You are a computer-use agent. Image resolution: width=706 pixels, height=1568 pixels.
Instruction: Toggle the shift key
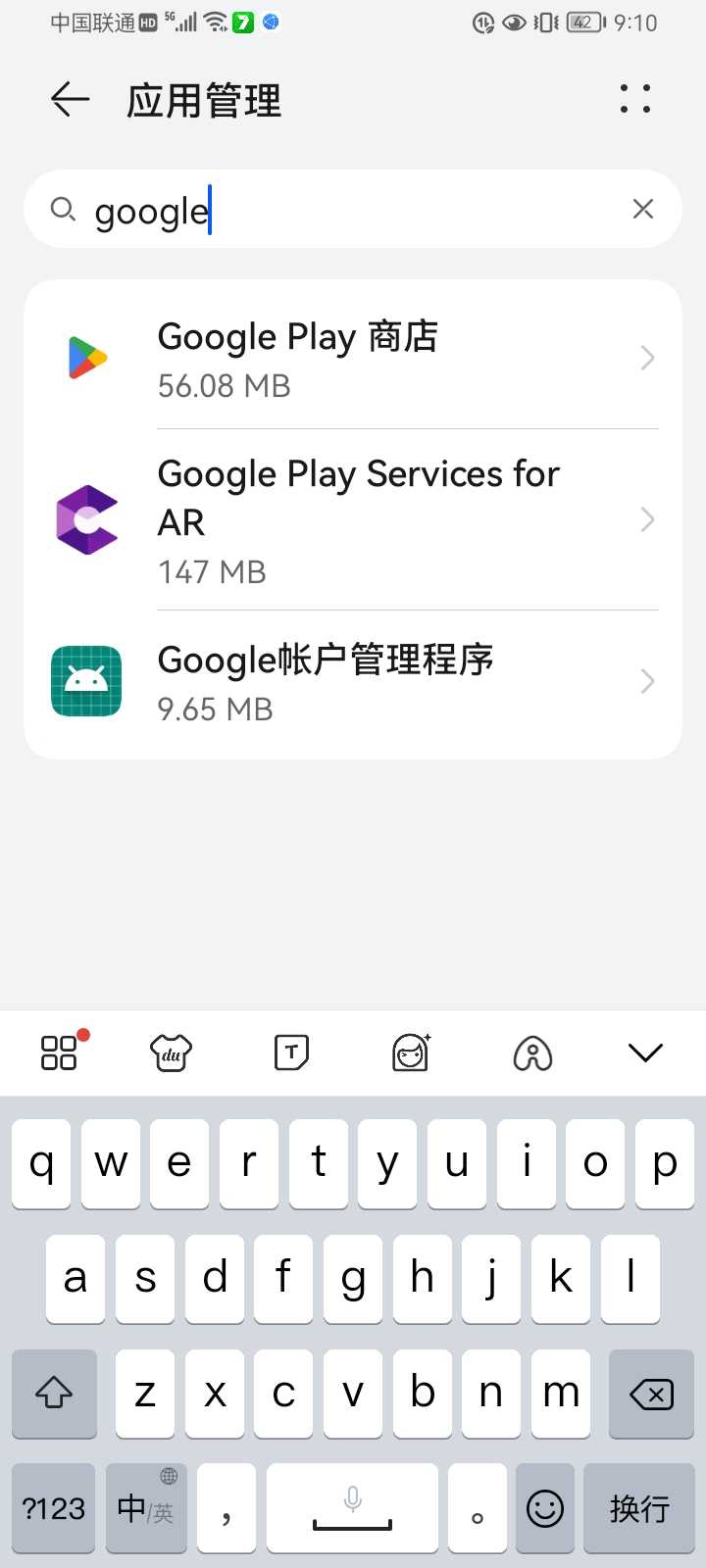[54, 1394]
